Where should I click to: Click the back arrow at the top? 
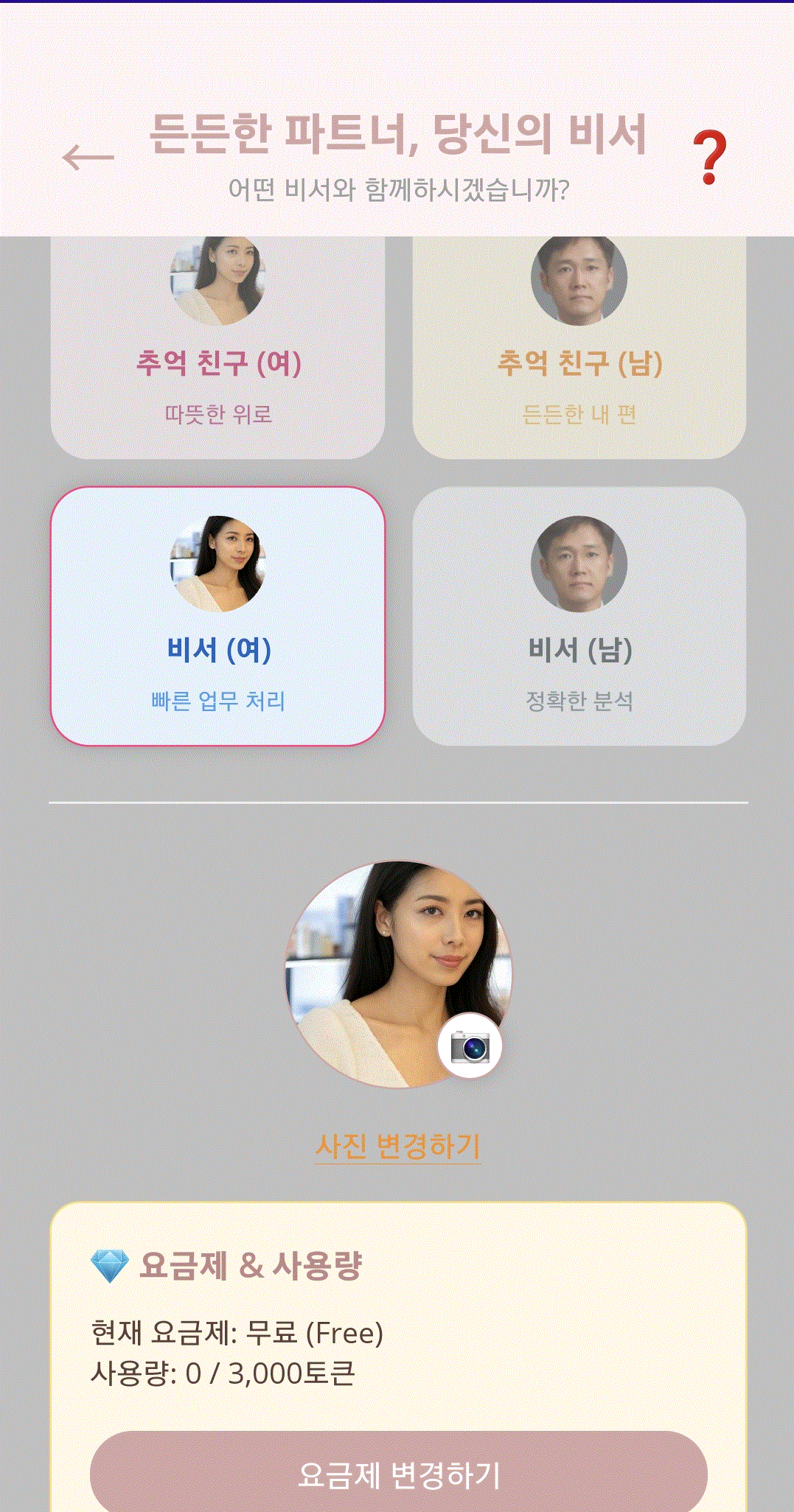click(x=87, y=157)
